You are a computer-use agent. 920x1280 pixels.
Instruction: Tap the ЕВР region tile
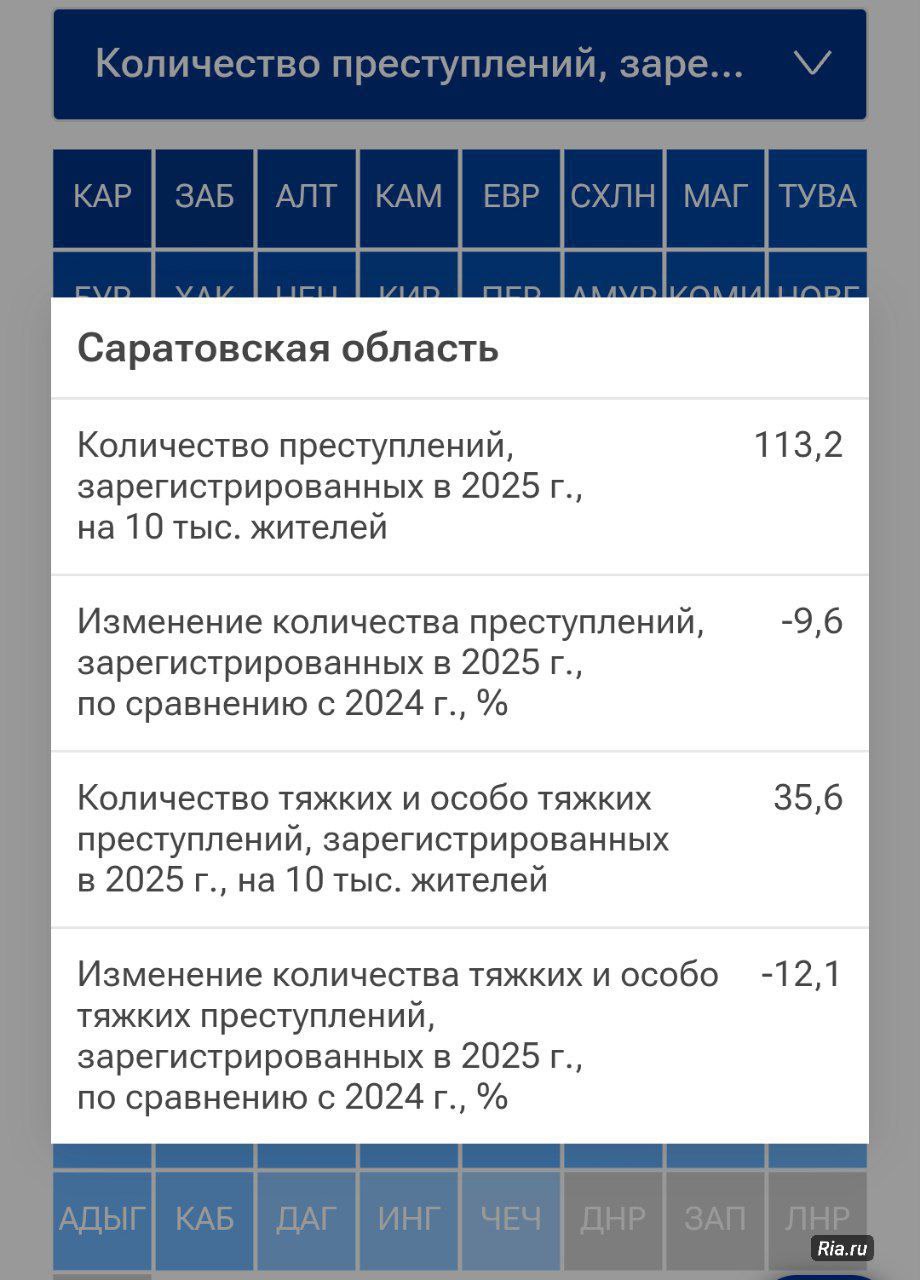pyautogui.click(x=511, y=197)
